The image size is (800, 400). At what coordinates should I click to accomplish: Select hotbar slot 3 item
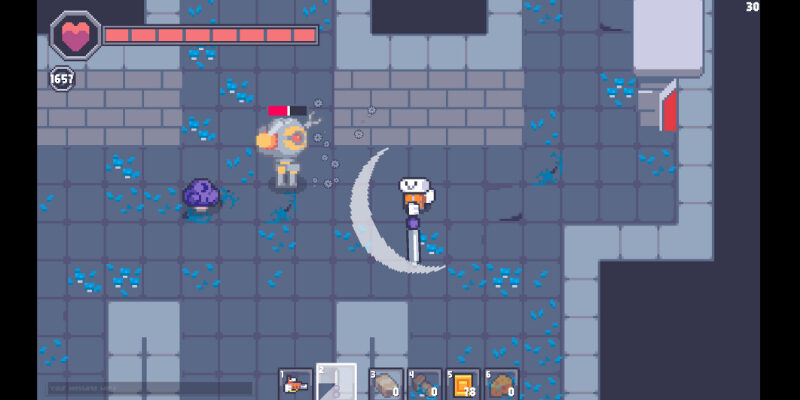(386, 384)
